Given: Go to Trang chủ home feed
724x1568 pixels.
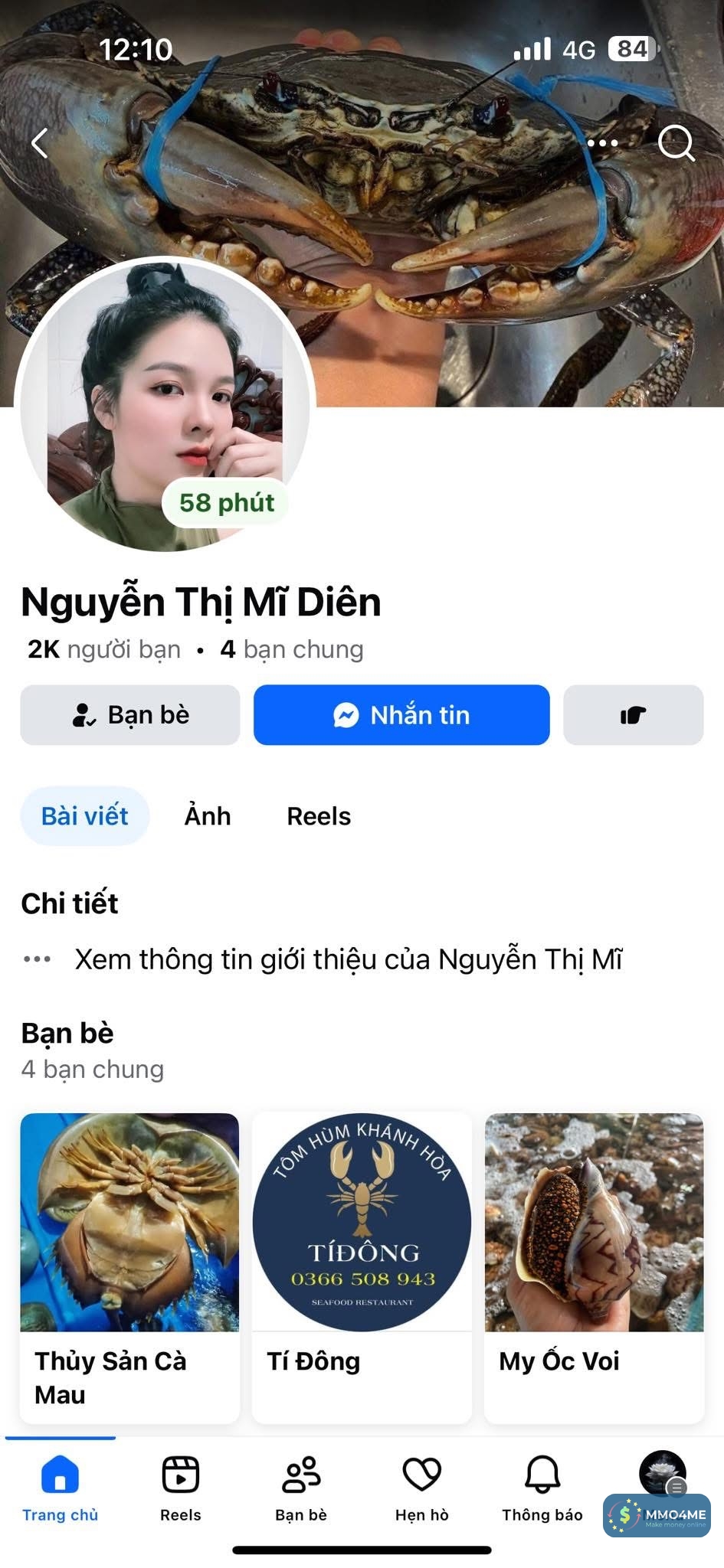Looking at the screenshot, I should click(61, 1487).
